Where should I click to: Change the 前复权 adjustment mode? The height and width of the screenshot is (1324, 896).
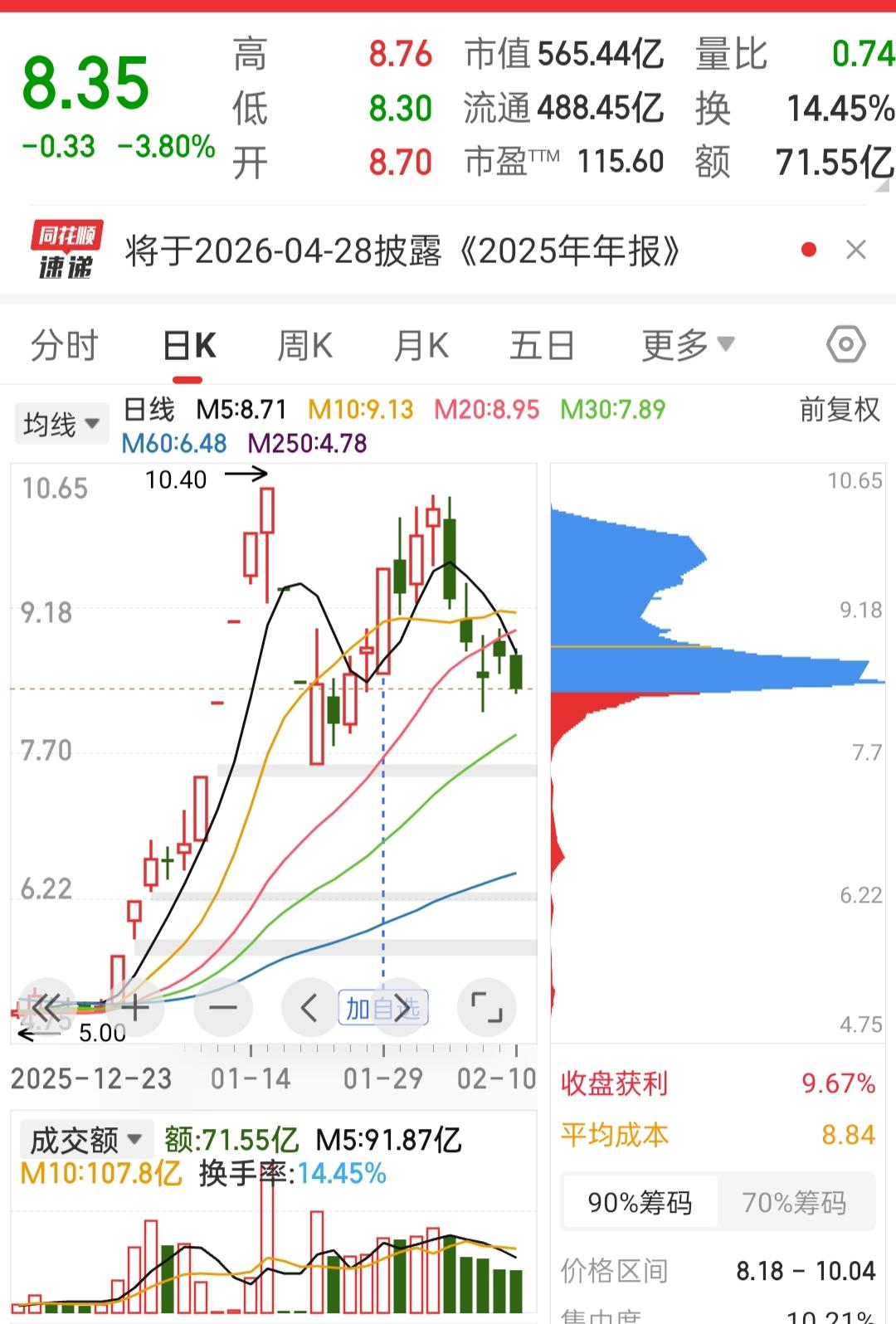click(840, 410)
